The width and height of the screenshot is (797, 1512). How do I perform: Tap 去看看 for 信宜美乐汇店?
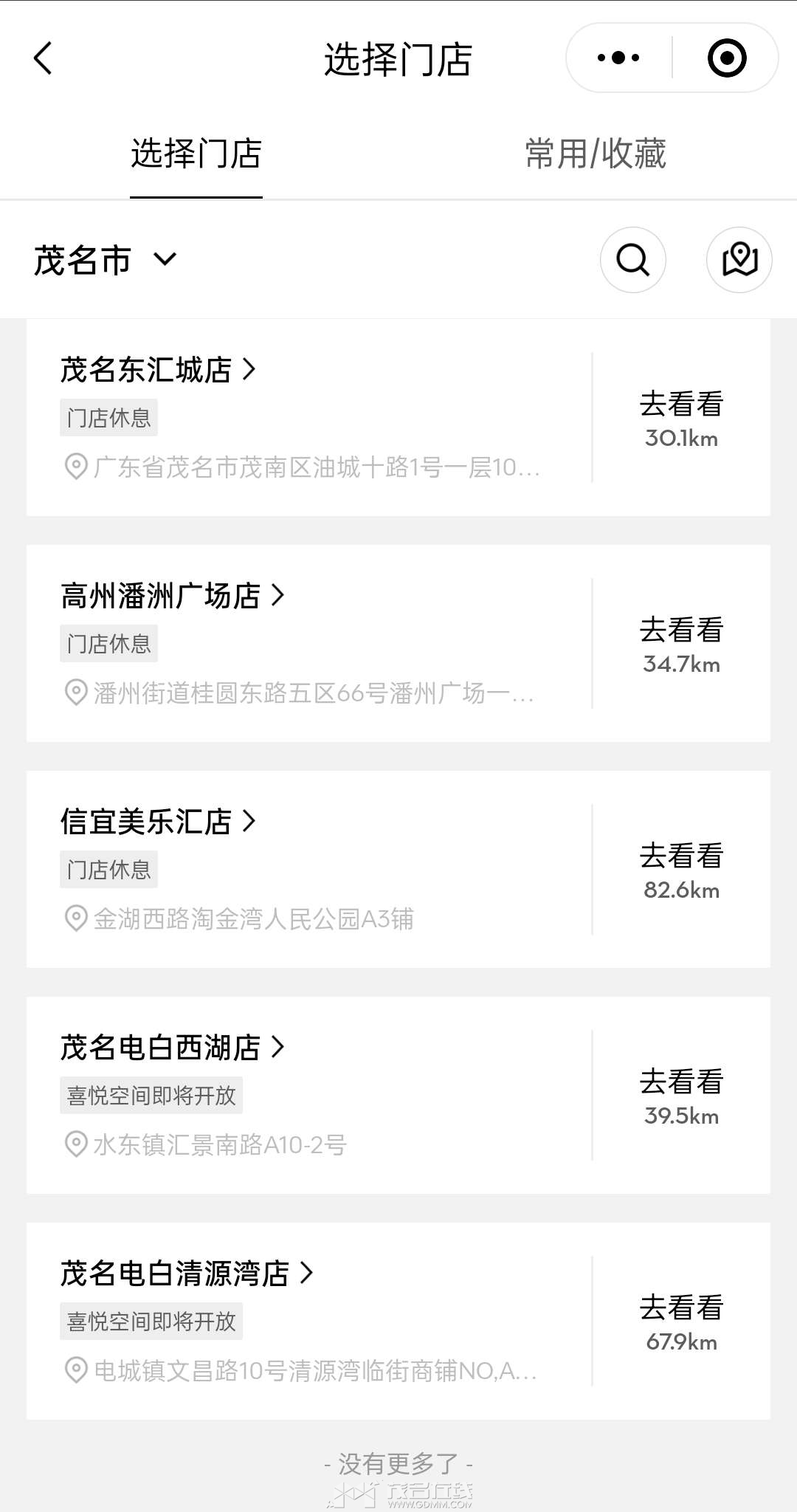click(681, 869)
